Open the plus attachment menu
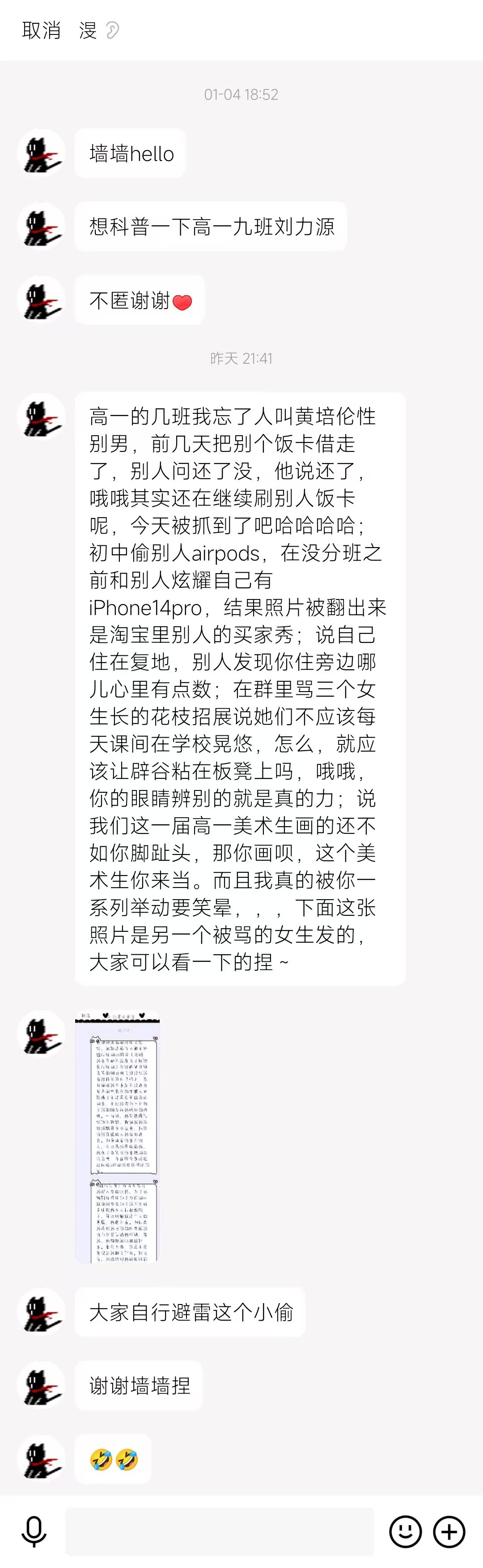This screenshot has height=1568, width=483. click(x=449, y=1531)
